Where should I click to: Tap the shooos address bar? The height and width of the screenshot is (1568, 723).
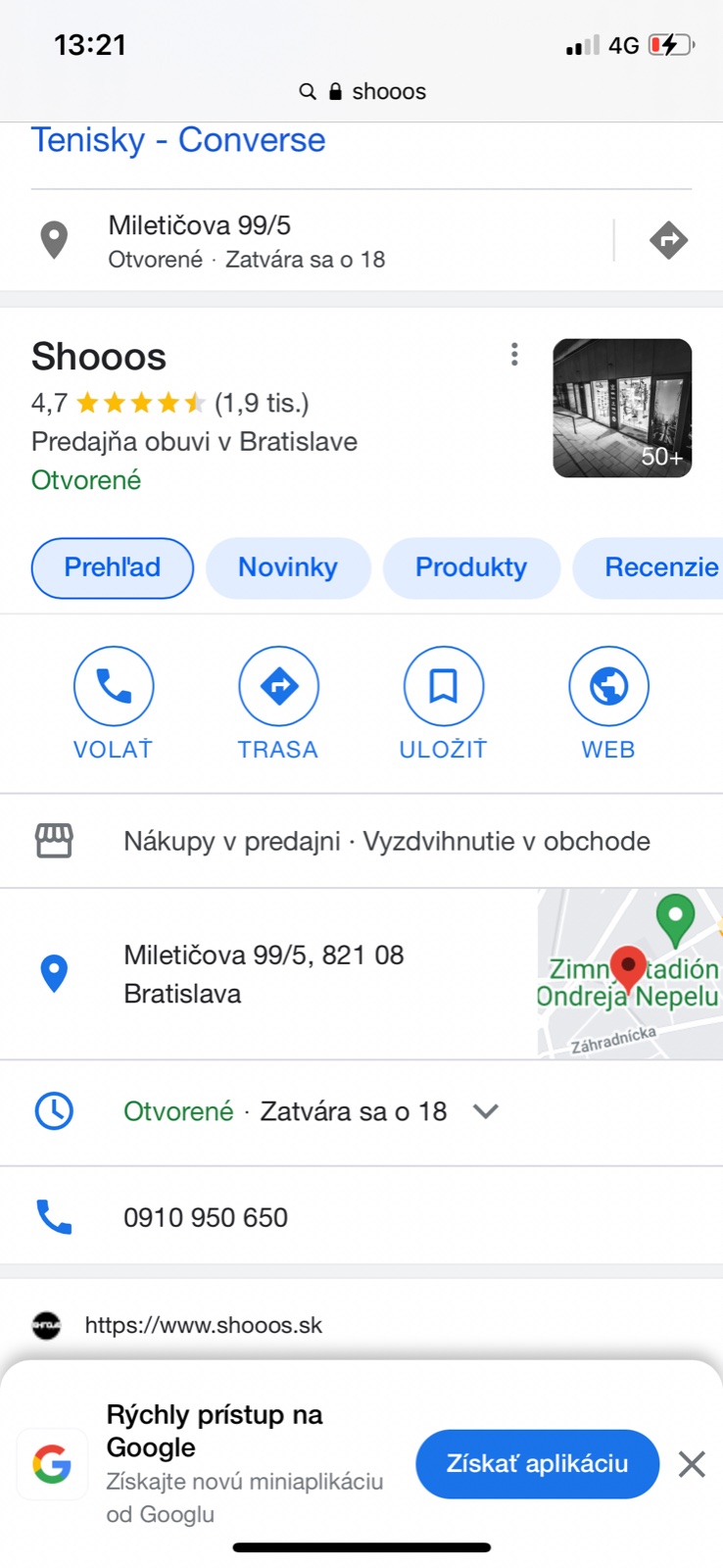[x=362, y=91]
